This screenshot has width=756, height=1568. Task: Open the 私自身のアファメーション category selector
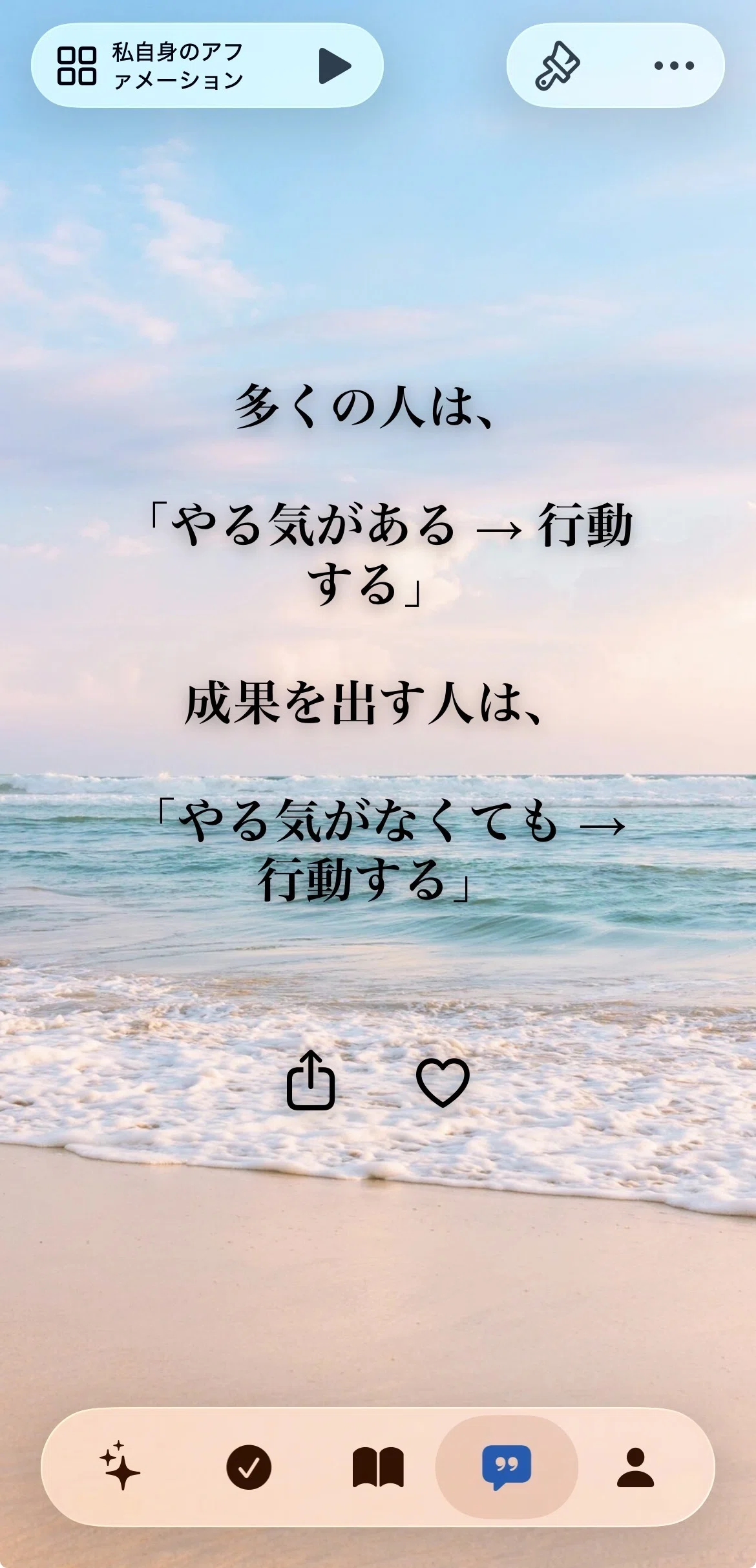pos(151,65)
